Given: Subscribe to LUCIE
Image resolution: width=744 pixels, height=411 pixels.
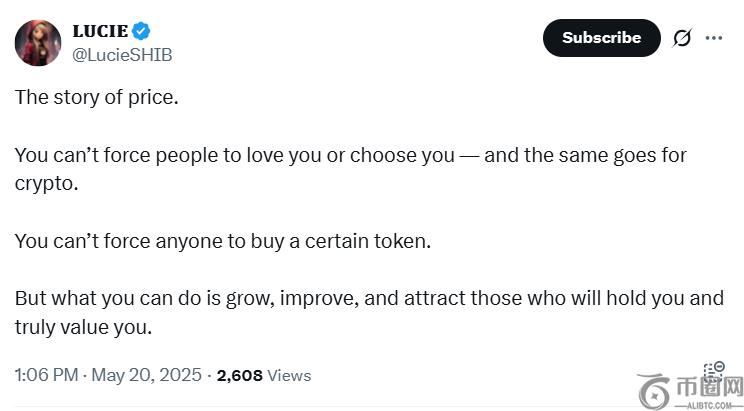Looking at the screenshot, I should pyautogui.click(x=601, y=38).
